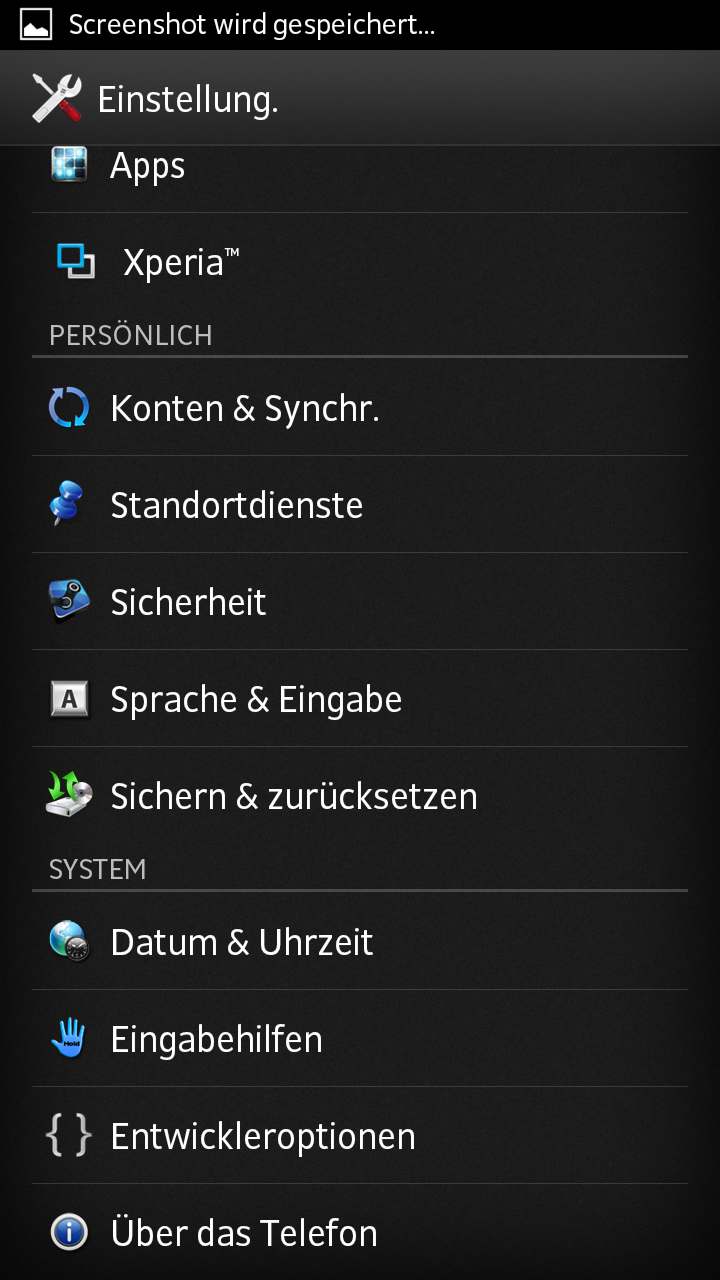The height and width of the screenshot is (1280, 720).
Task: Go to Konten & Synchr.
Action: (x=360, y=408)
